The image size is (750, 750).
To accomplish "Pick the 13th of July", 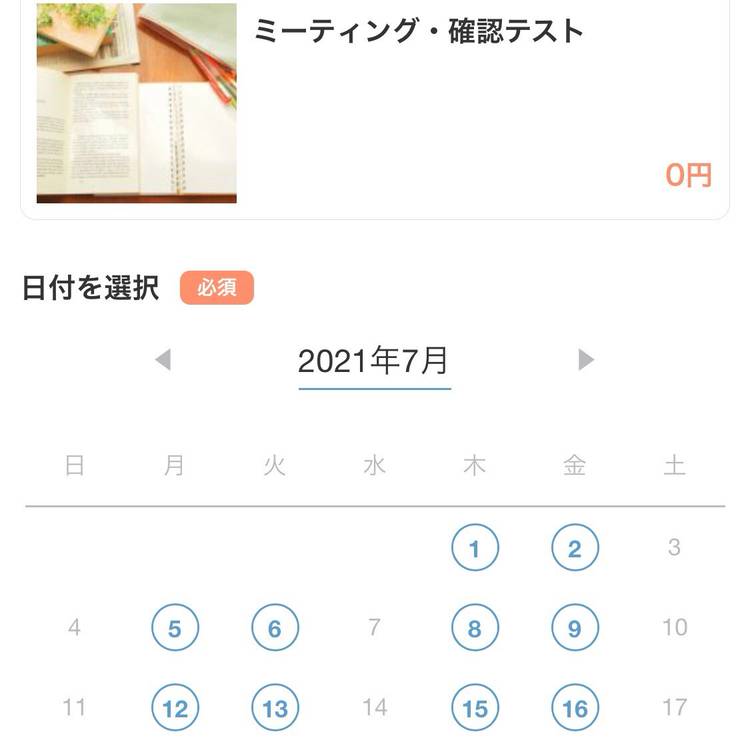I will (x=275, y=709).
